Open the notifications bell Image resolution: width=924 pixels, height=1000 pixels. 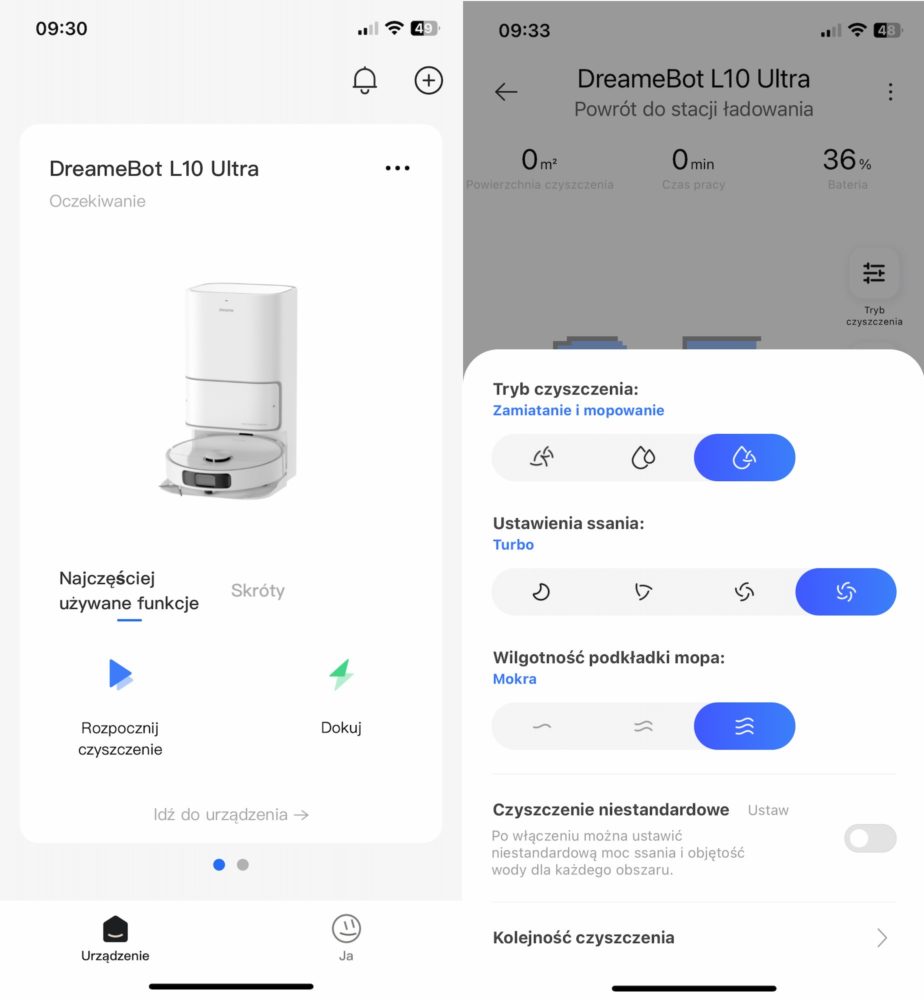coord(365,81)
